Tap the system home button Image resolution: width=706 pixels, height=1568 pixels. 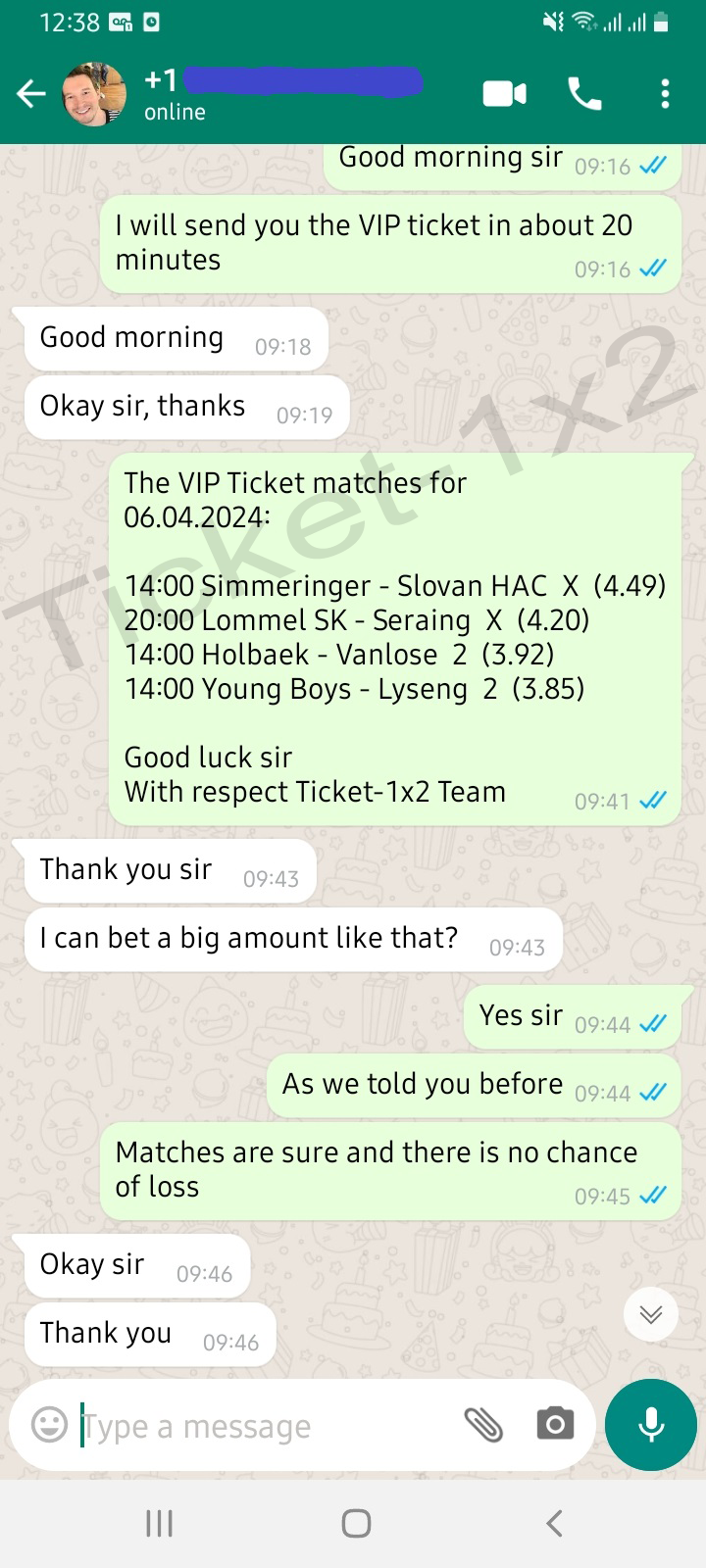coord(356,1523)
